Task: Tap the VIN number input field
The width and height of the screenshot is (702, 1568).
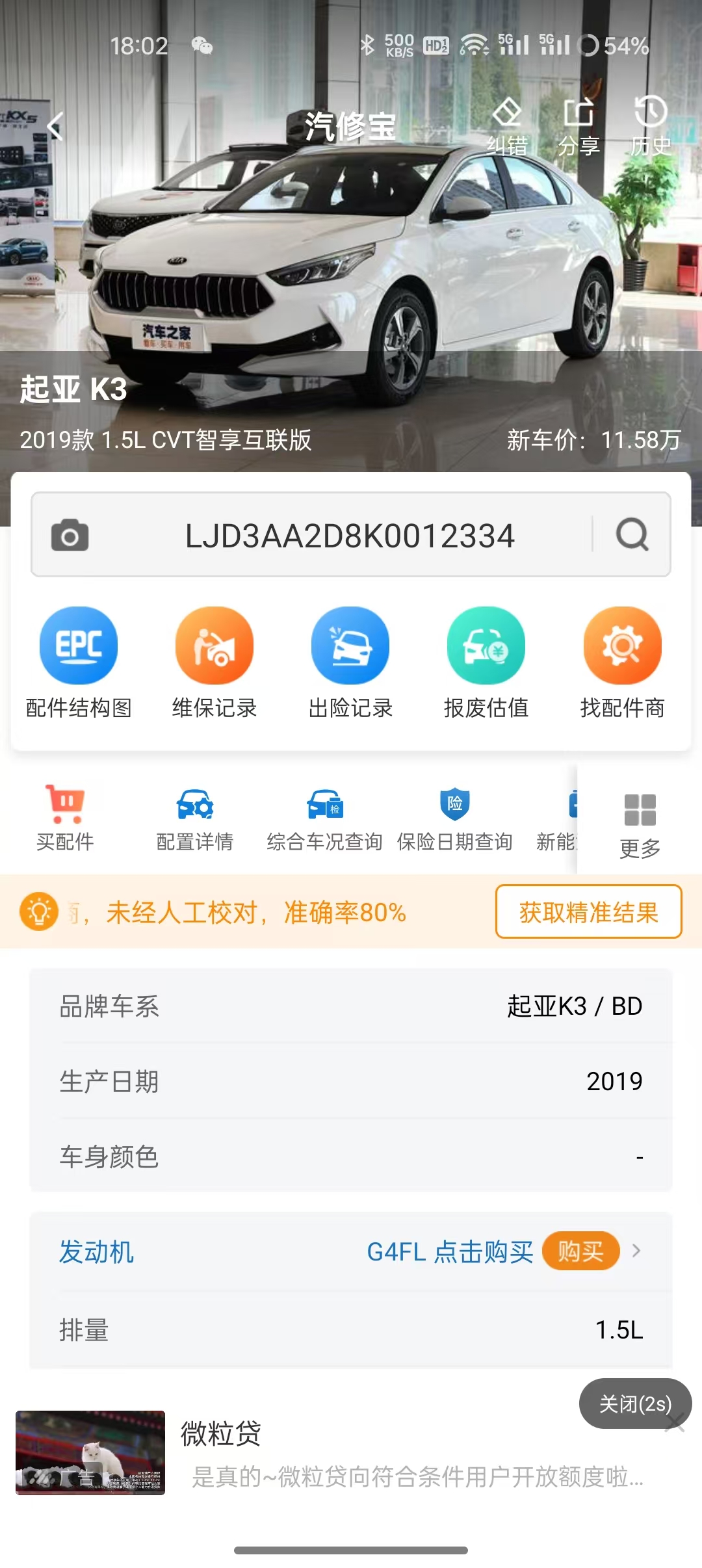Action: point(350,536)
